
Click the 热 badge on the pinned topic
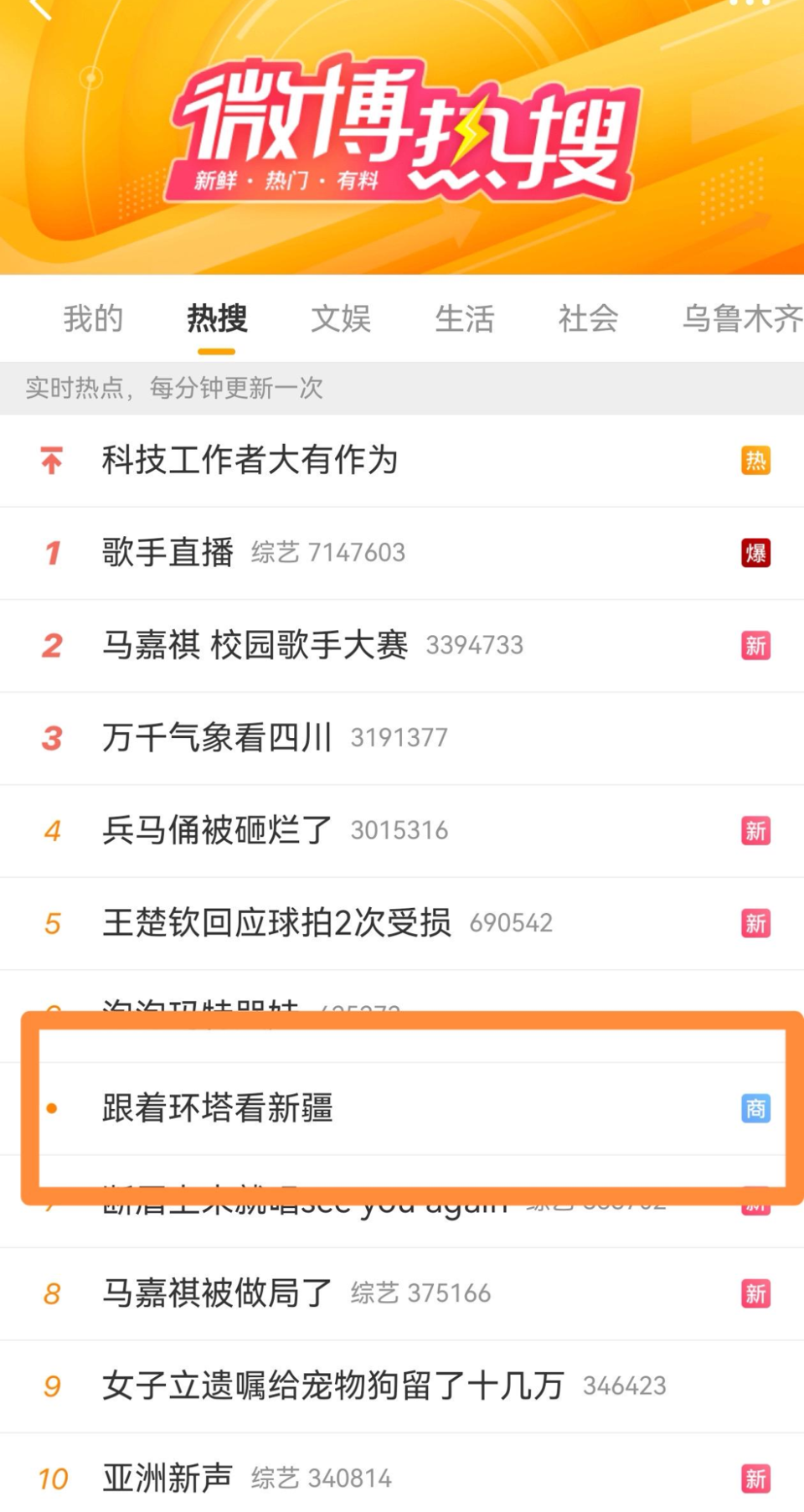coord(755,462)
